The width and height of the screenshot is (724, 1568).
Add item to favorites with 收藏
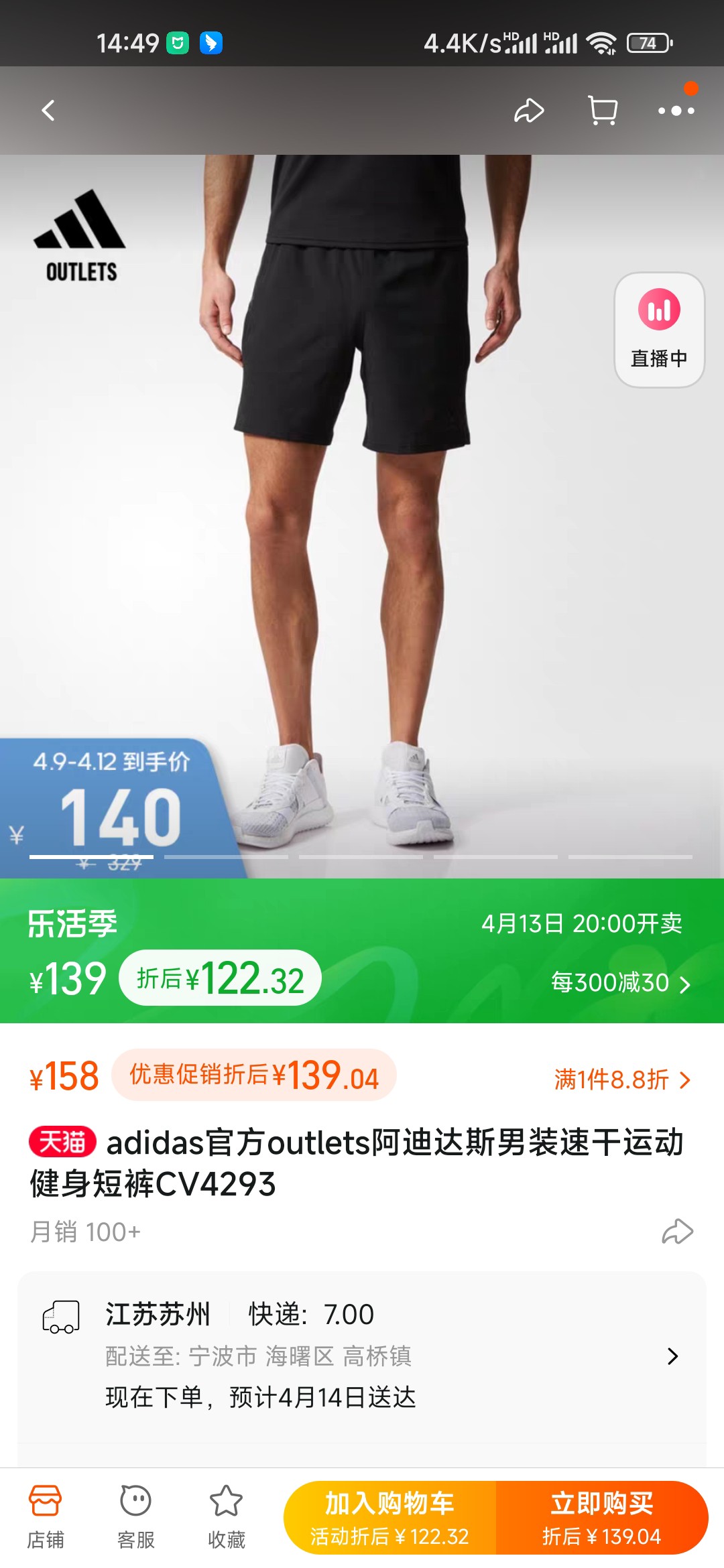point(226,1516)
